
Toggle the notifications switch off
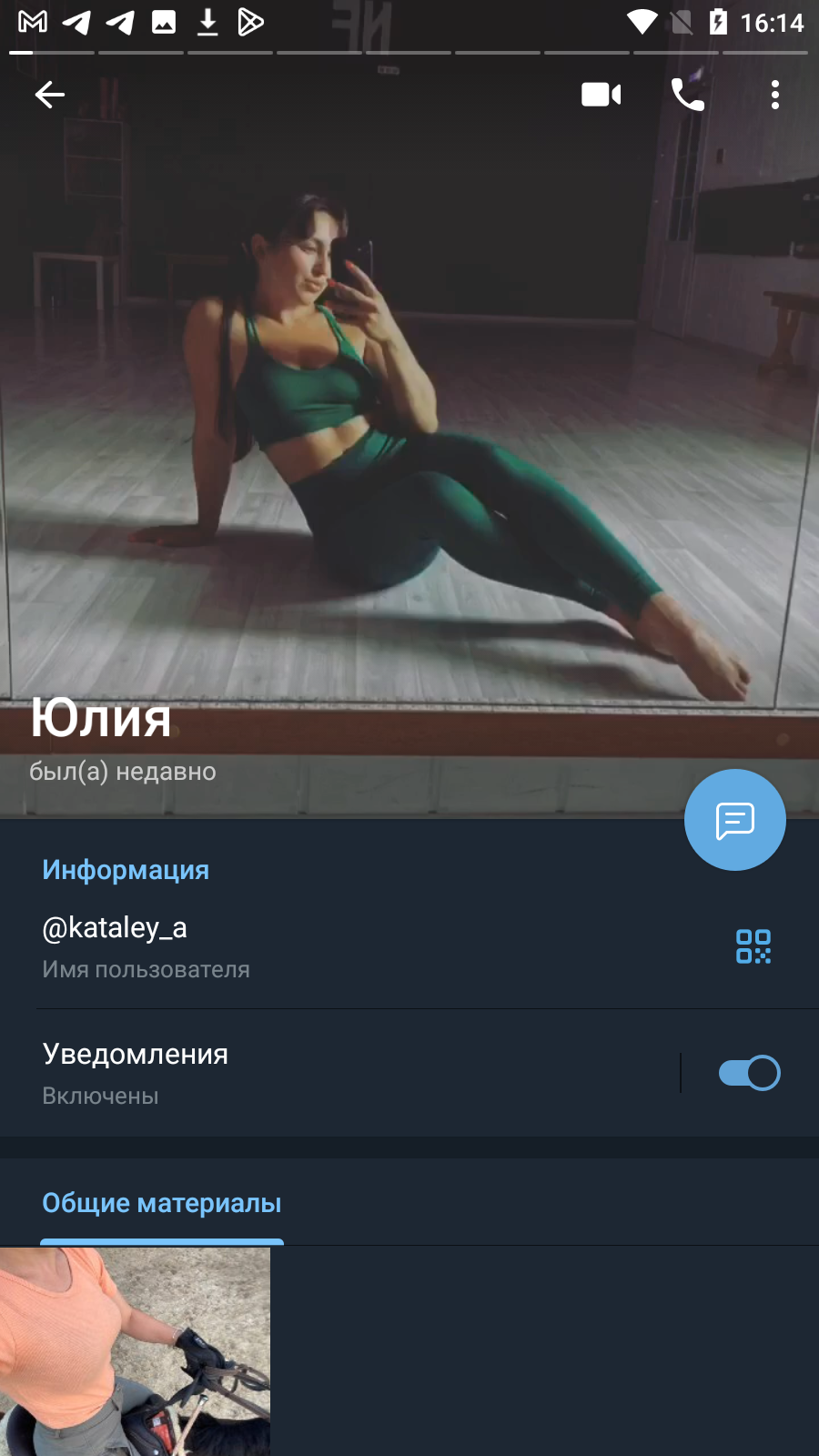pos(749,1073)
